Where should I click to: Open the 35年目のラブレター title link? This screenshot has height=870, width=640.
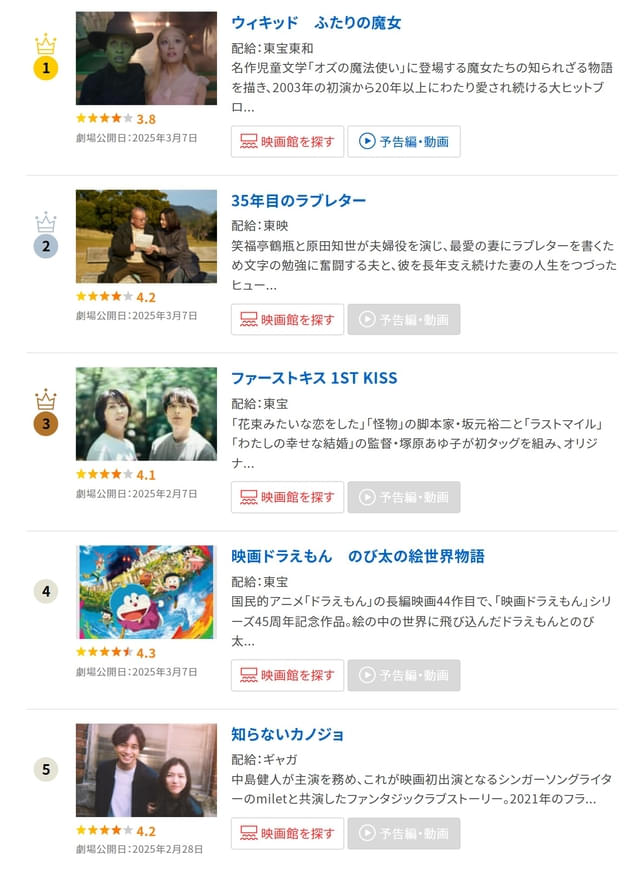pos(298,201)
